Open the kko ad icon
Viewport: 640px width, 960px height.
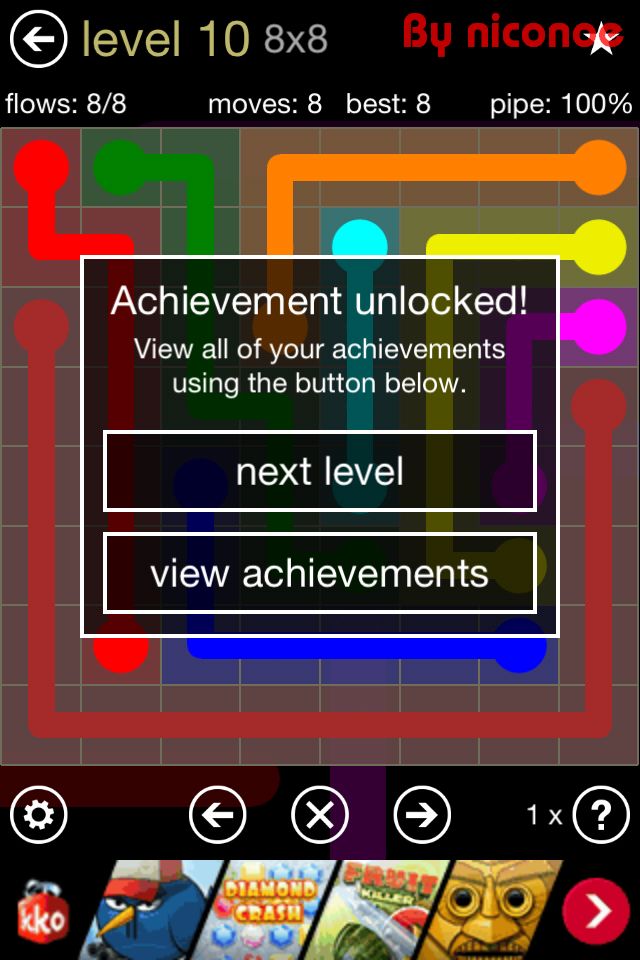(x=42, y=912)
